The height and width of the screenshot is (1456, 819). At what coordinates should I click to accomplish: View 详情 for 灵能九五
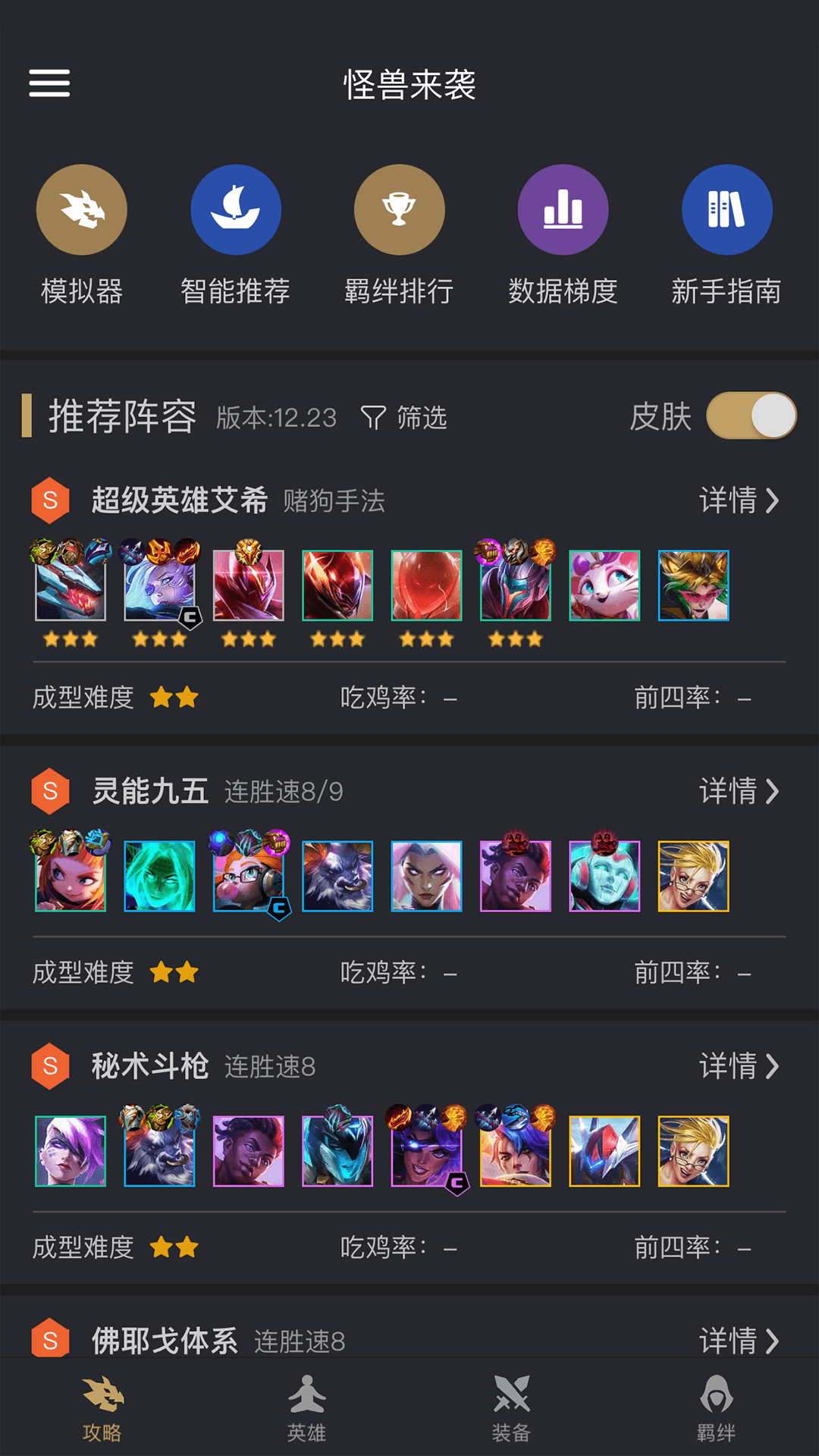coord(739,791)
